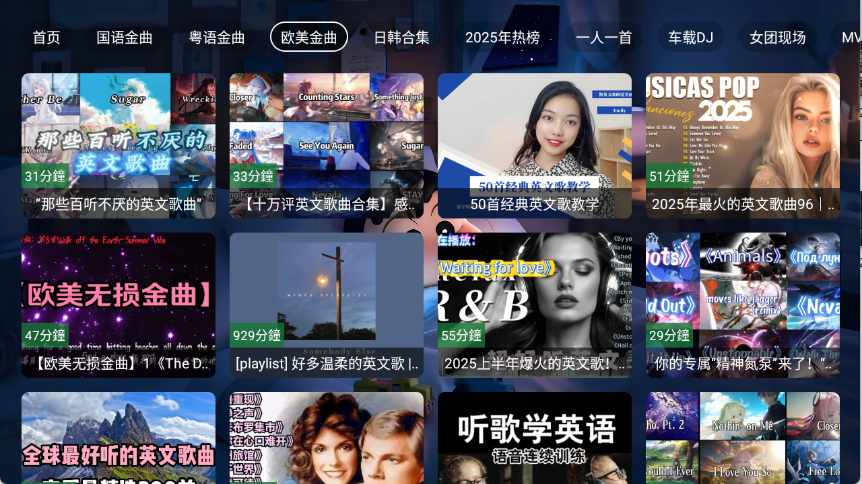Switch to the 首页 tab
Viewport: 862px width, 484px height.
click(46, 37)
